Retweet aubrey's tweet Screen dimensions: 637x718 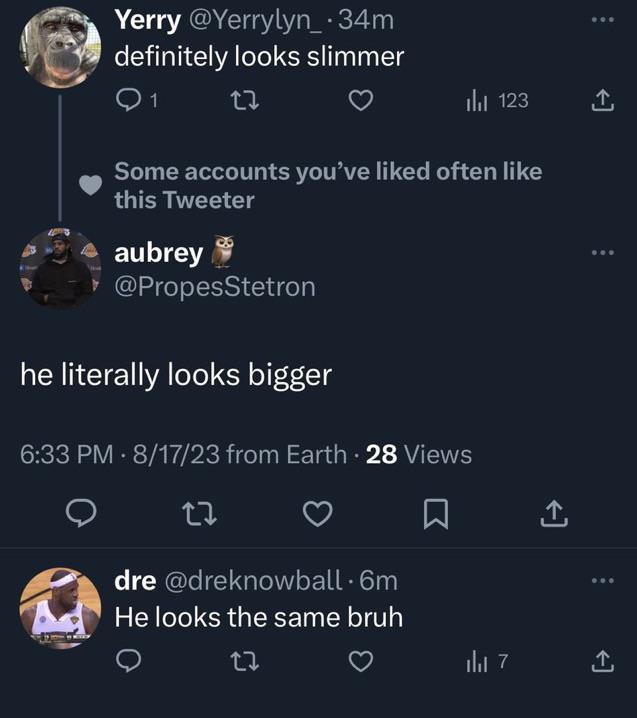197,513
